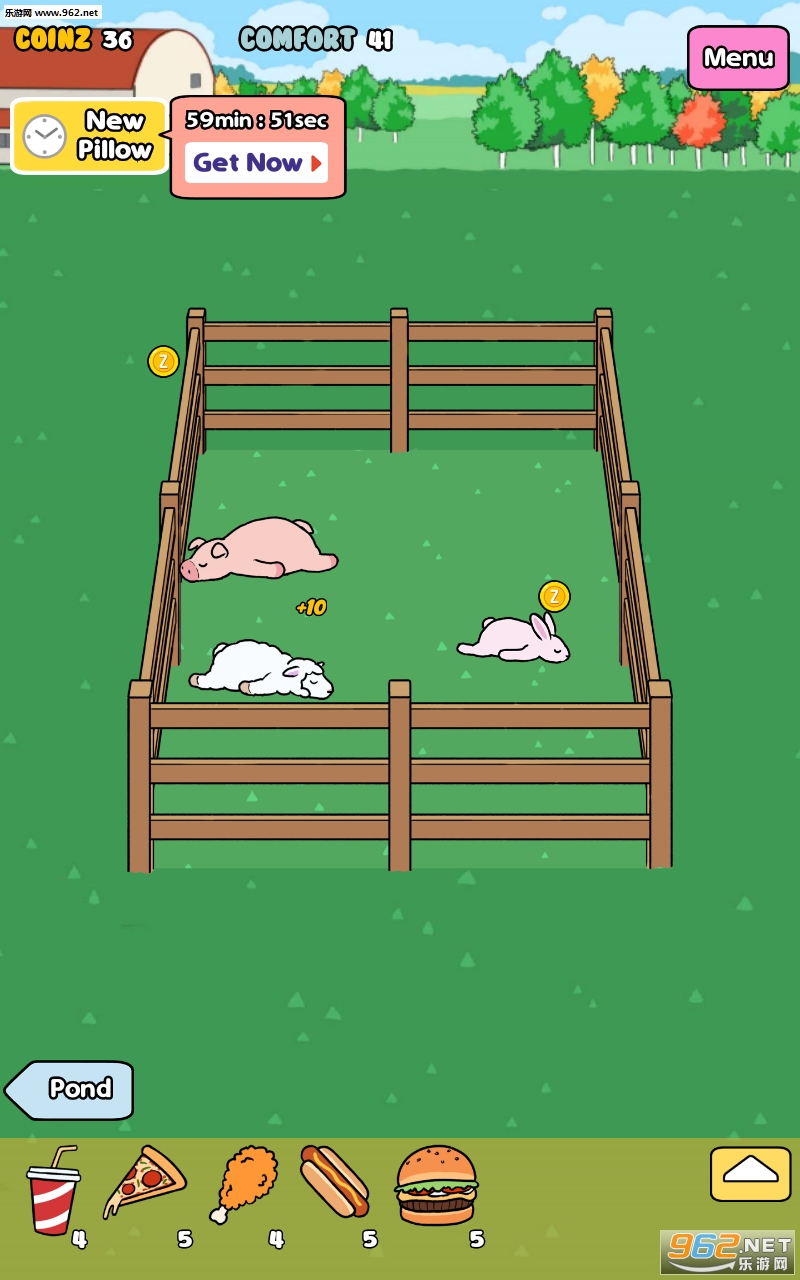Collect the Z coin outside the fence

pos(163,361)
